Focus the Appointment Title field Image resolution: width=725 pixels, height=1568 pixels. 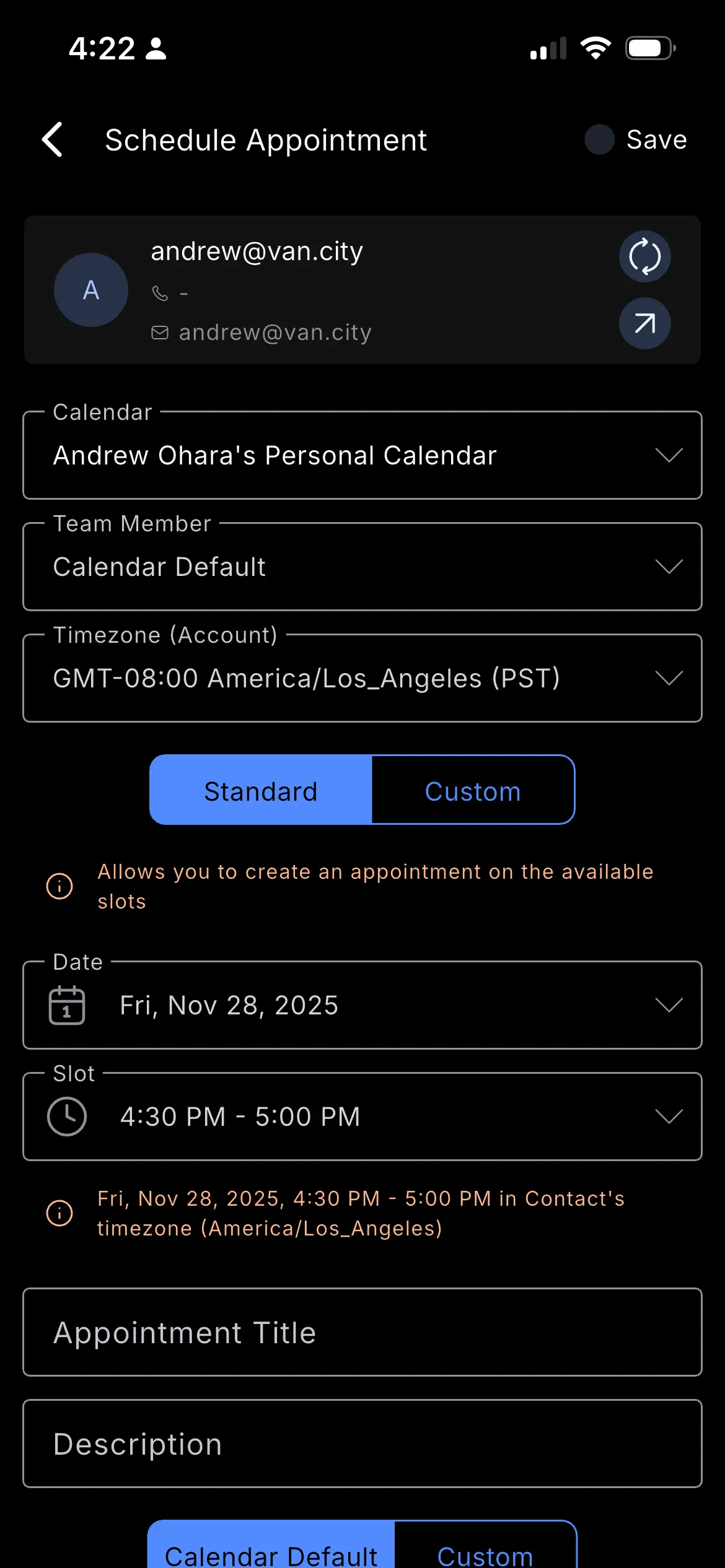tap(362, 1333)
